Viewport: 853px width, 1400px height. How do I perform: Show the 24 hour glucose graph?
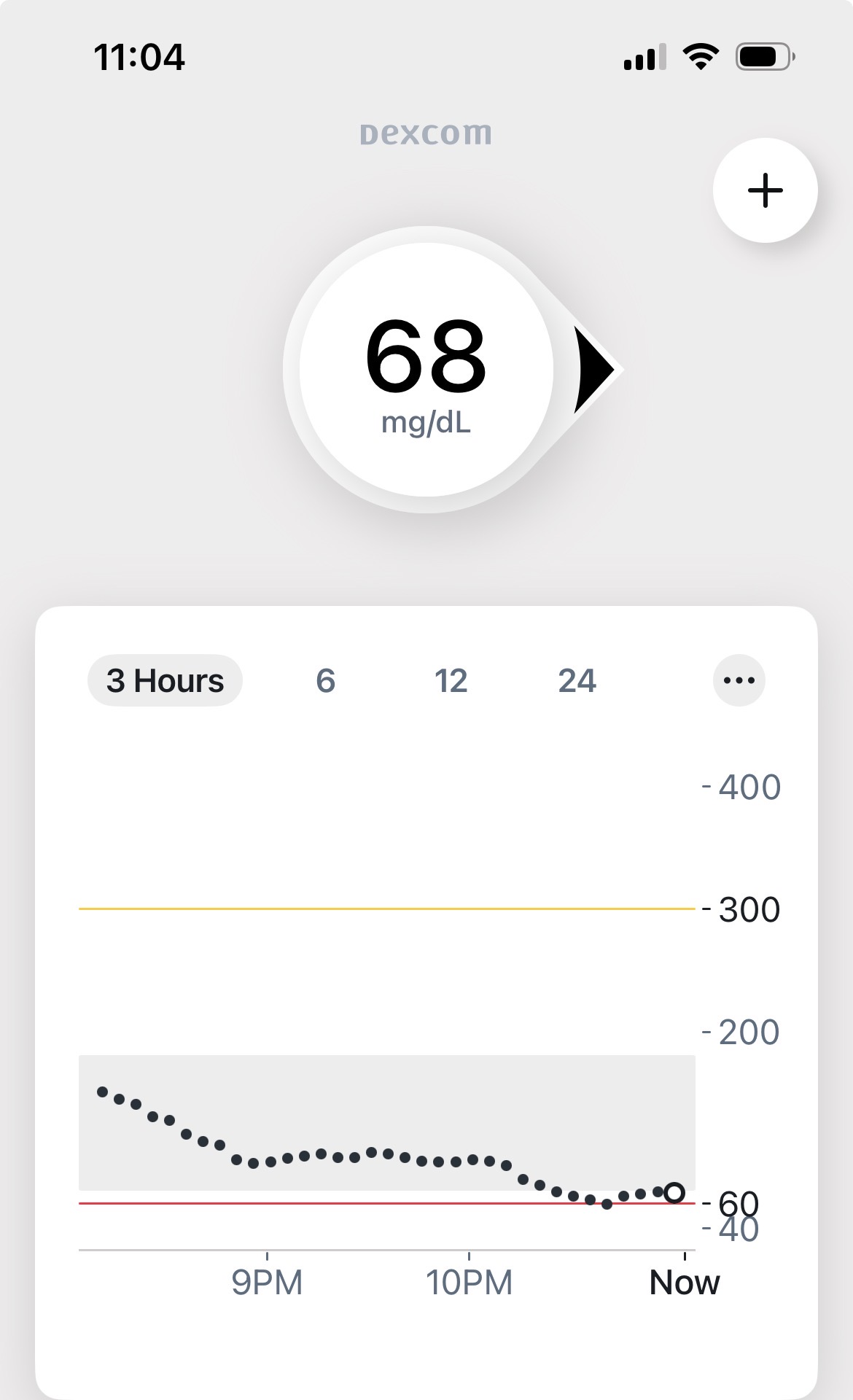click(x=577, y=680)
